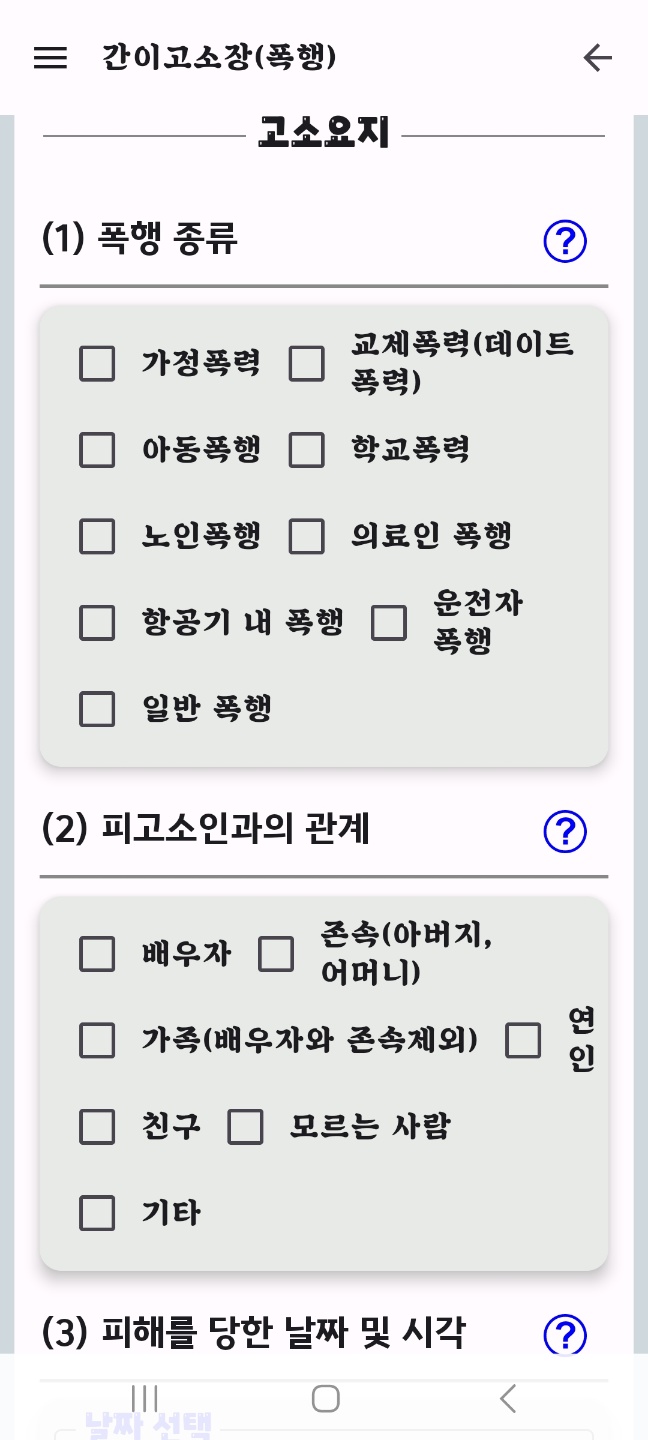Check the 노인폭행 option
Image resolution: width=648 pixels, height=1440 pixels.
(x=97, y=536)
